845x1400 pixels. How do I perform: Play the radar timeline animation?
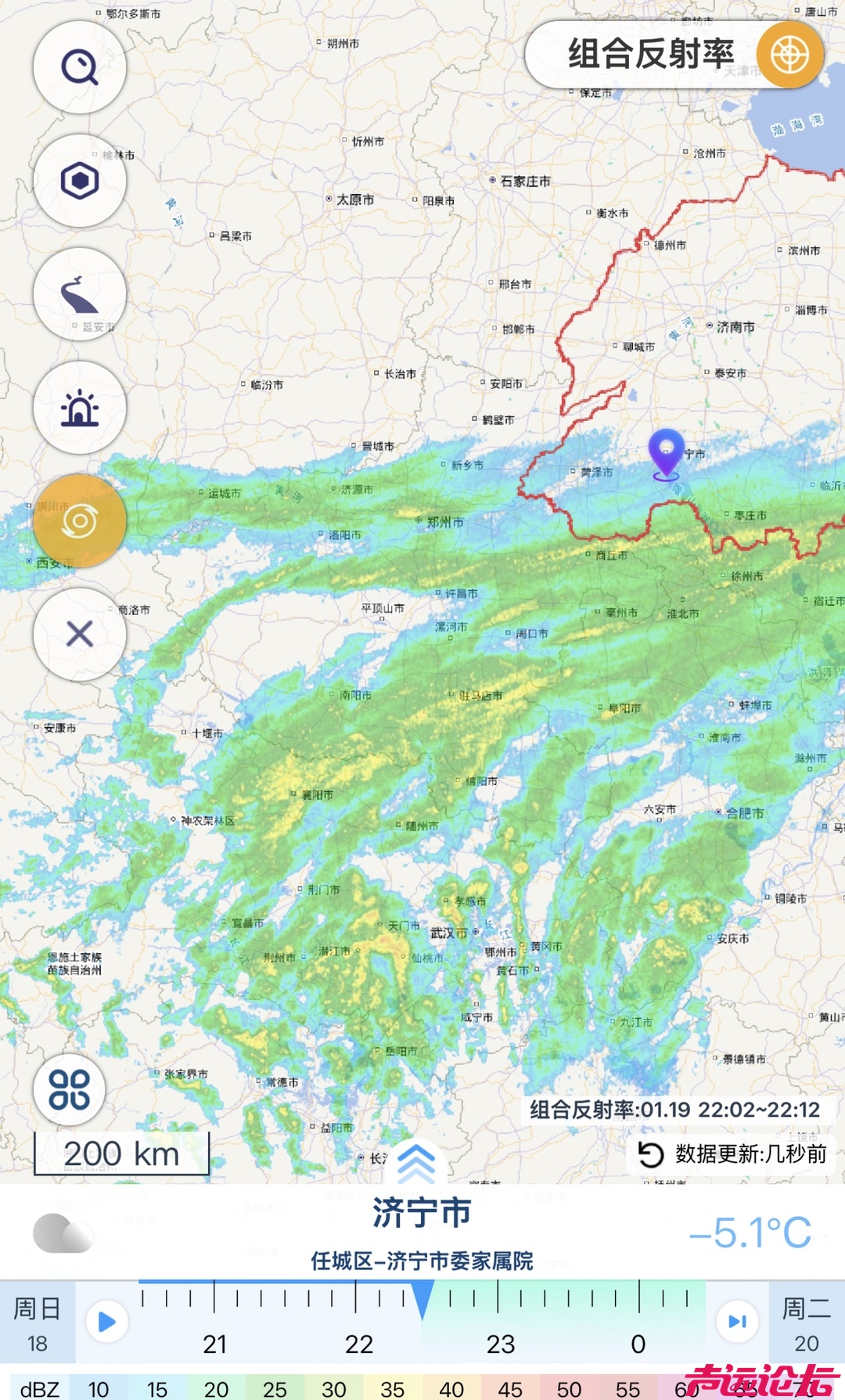(106, 1322)
